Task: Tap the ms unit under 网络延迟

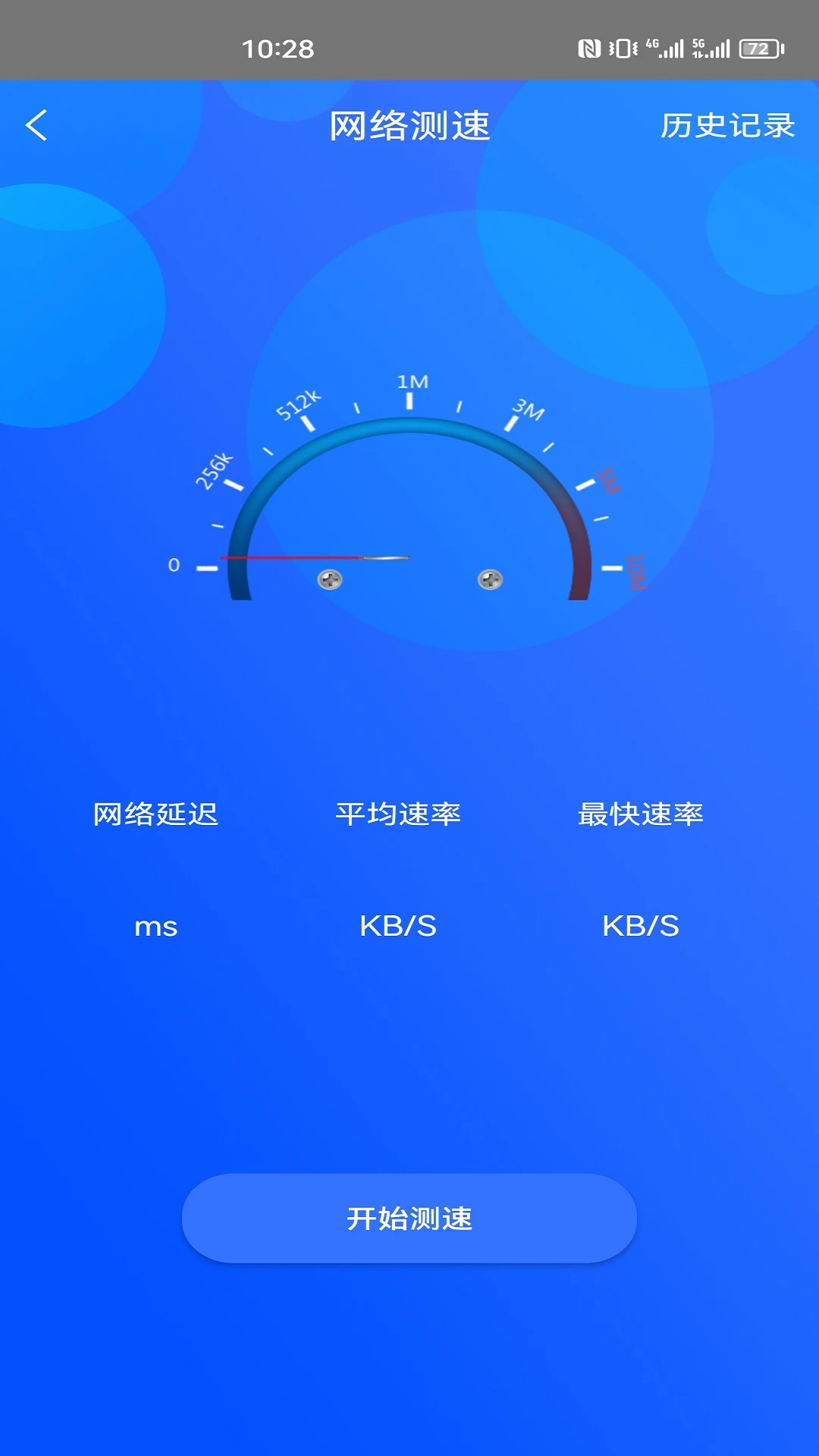Action: tap(155, 926)
